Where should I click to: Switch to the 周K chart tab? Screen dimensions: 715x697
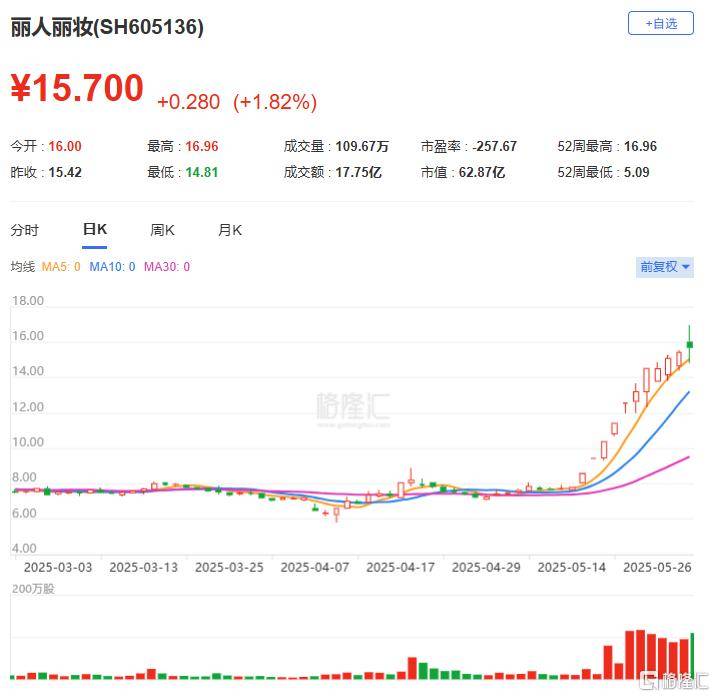click(x=162, y=230)
